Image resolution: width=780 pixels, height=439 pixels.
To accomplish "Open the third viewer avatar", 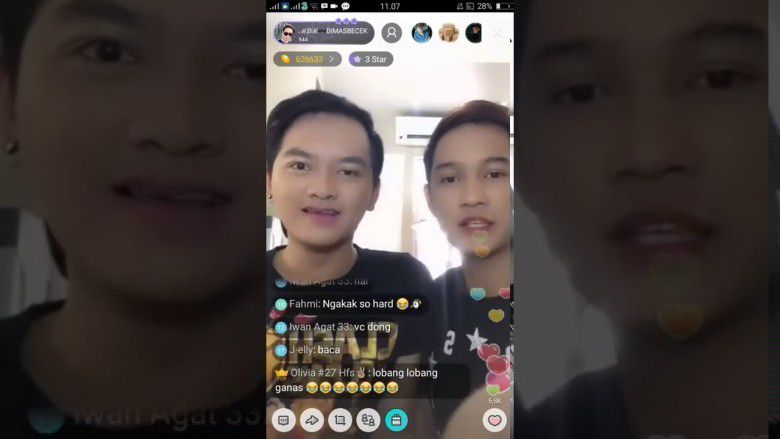I will pos(474,33).
